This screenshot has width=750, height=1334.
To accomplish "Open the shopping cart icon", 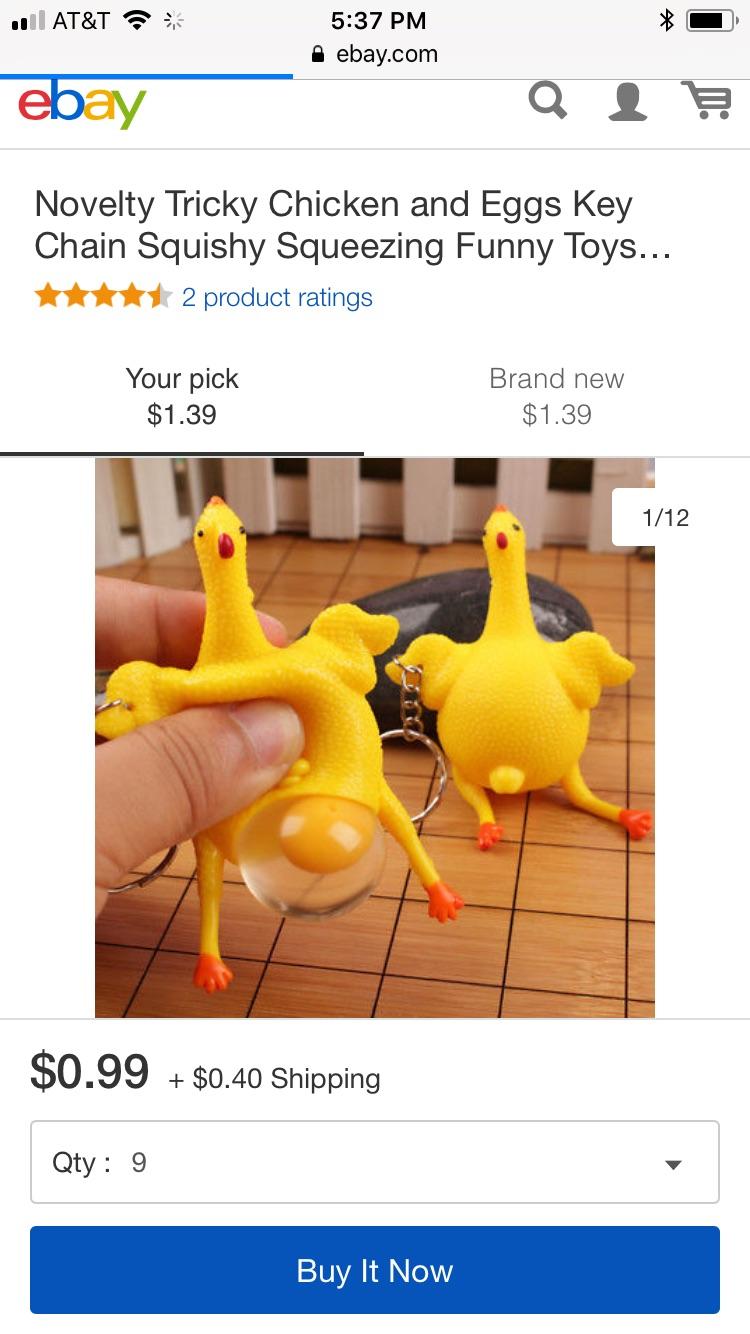I will 707,100.
